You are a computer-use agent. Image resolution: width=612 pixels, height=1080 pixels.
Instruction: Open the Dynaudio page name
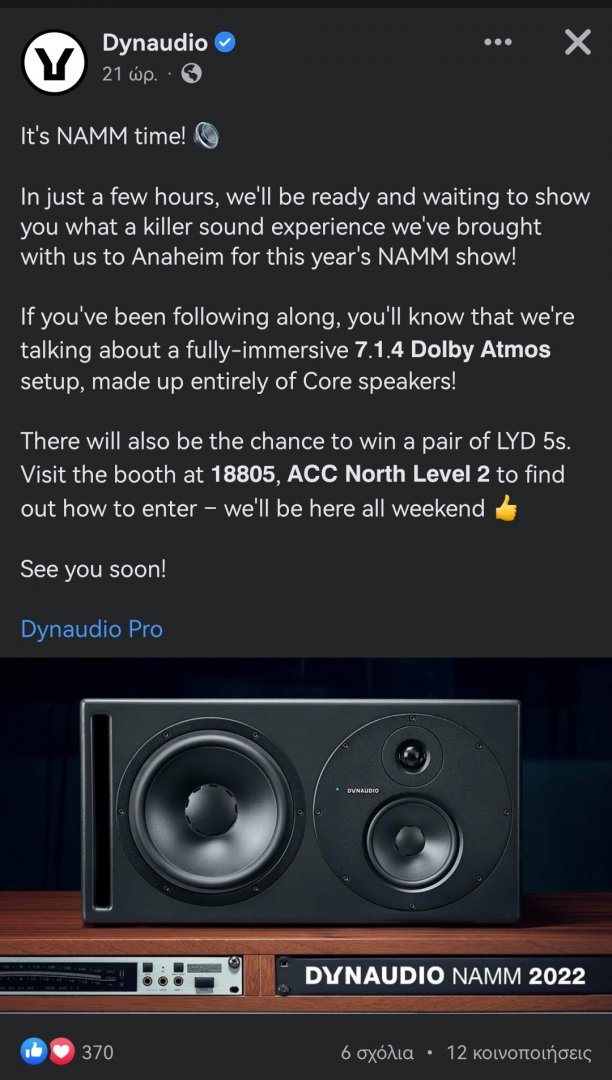(x=155, y=43)
